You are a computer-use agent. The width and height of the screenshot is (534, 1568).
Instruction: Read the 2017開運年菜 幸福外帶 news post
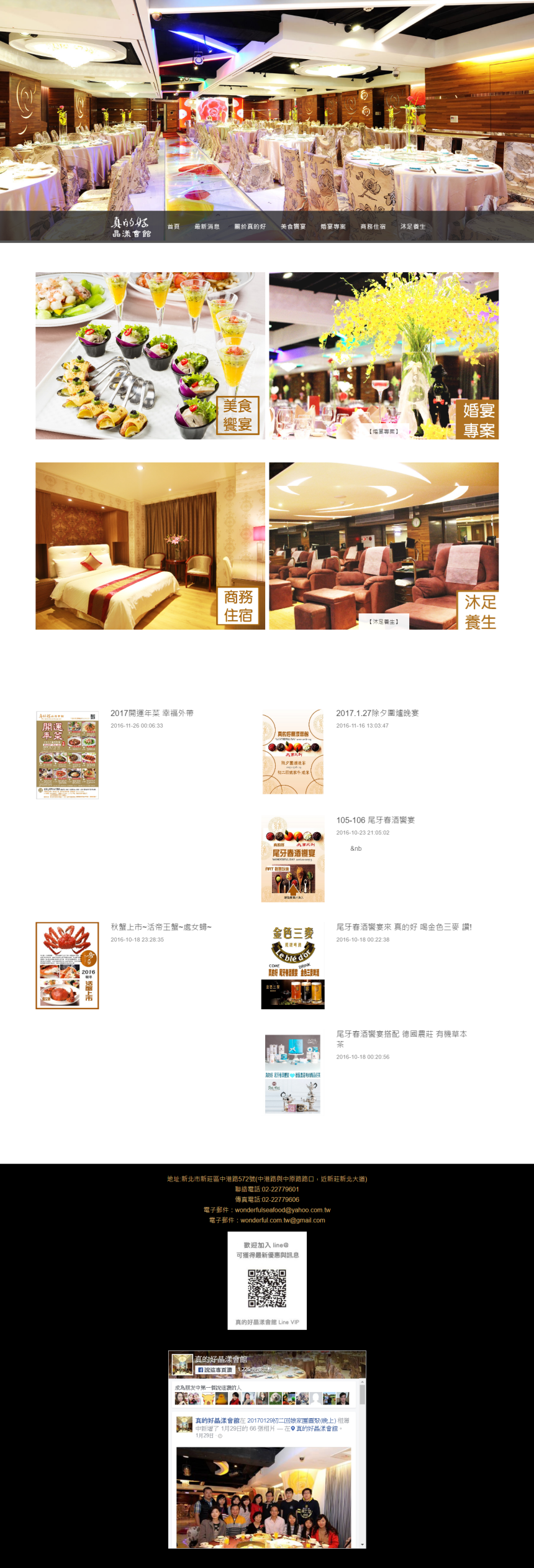152,713
